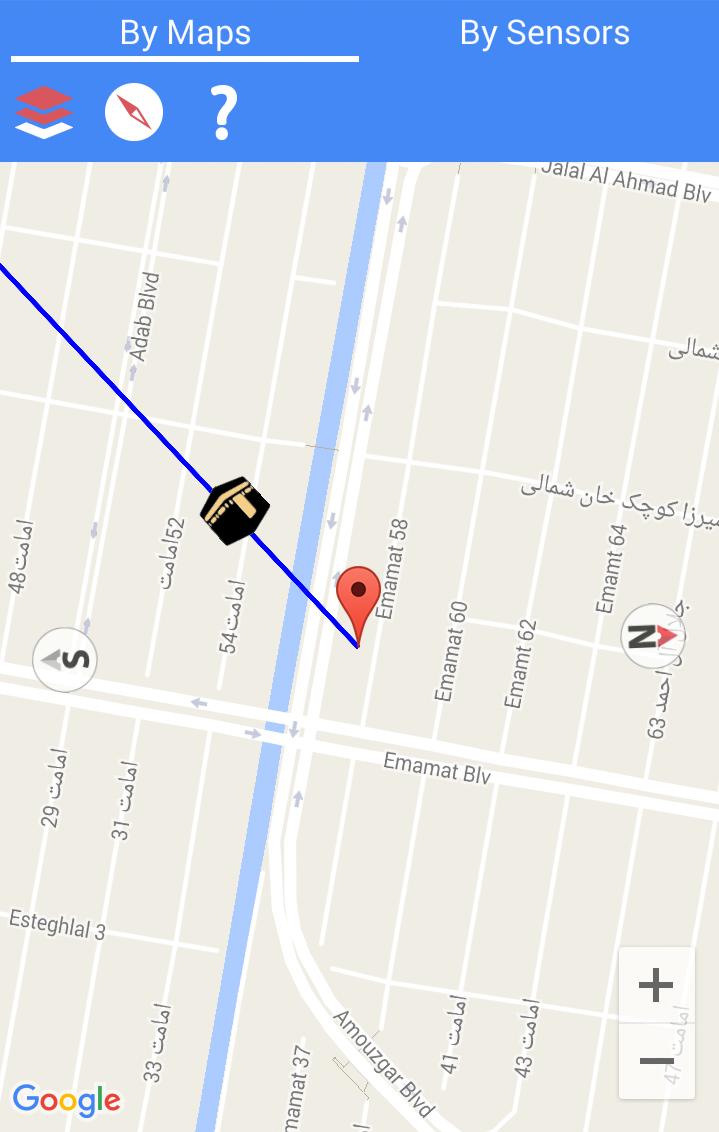Tap the N compass button on map
The width and height of the screenshot is (719, 1132).
(652, 636)
